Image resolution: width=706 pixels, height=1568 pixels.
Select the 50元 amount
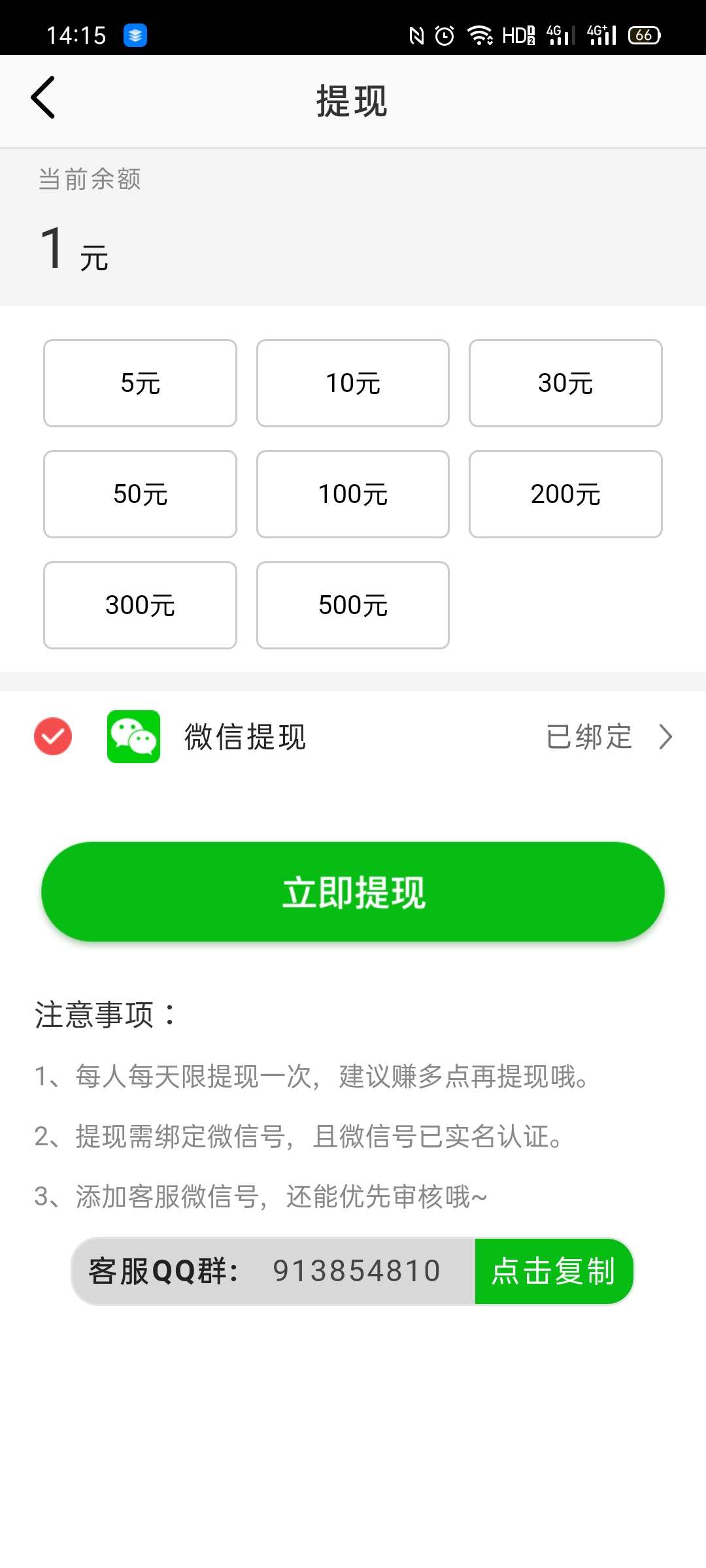tap(140, 494)
